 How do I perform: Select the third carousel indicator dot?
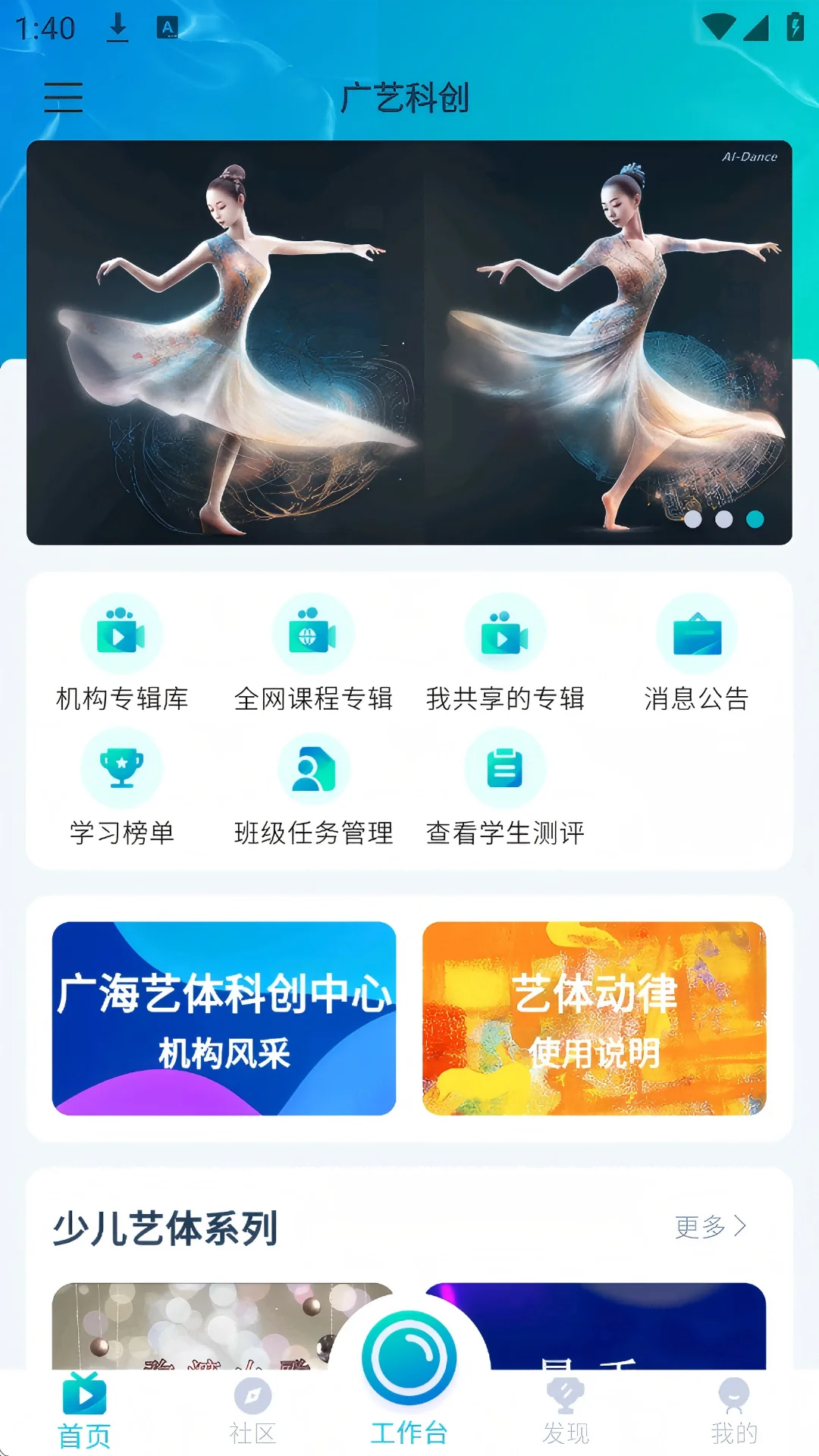[756, 520]
